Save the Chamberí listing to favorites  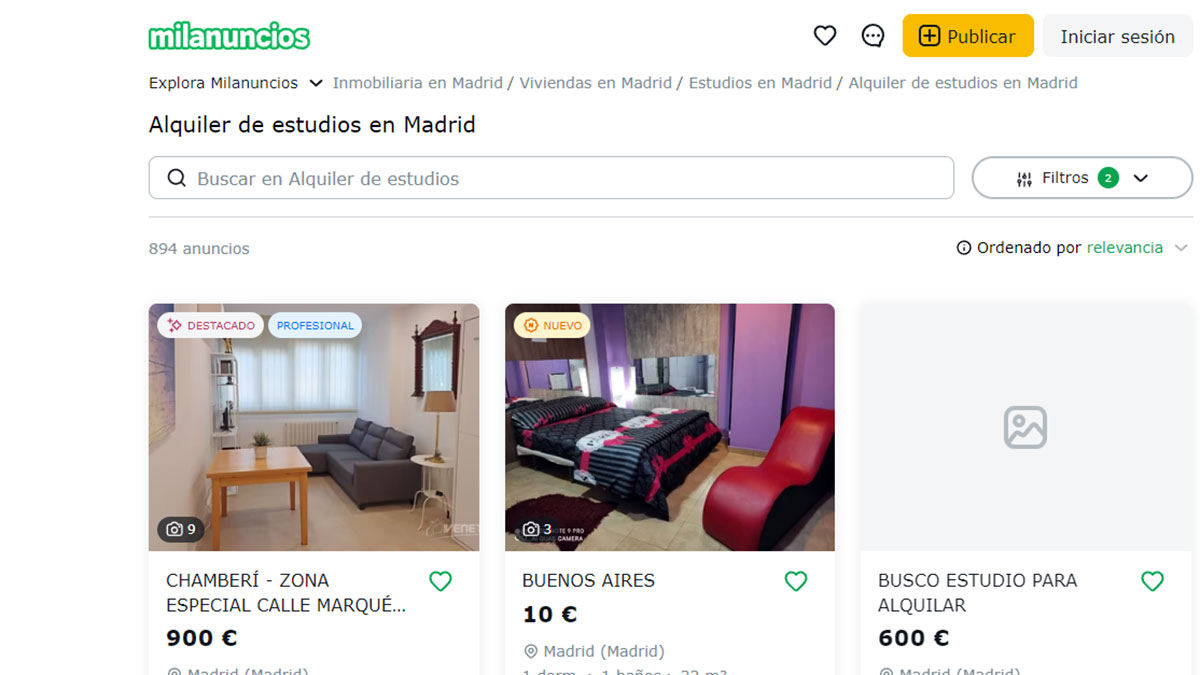pyautogui.click(x=440, y=581)
